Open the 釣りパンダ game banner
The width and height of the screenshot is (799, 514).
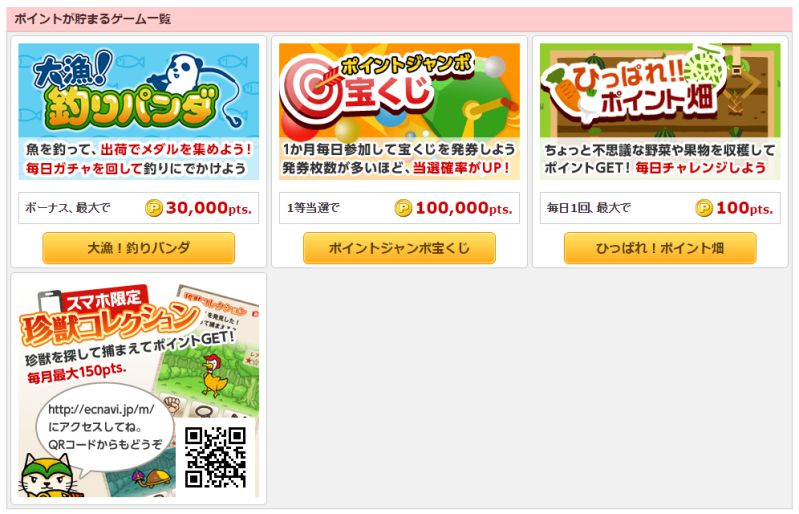[x=138, y=110]
